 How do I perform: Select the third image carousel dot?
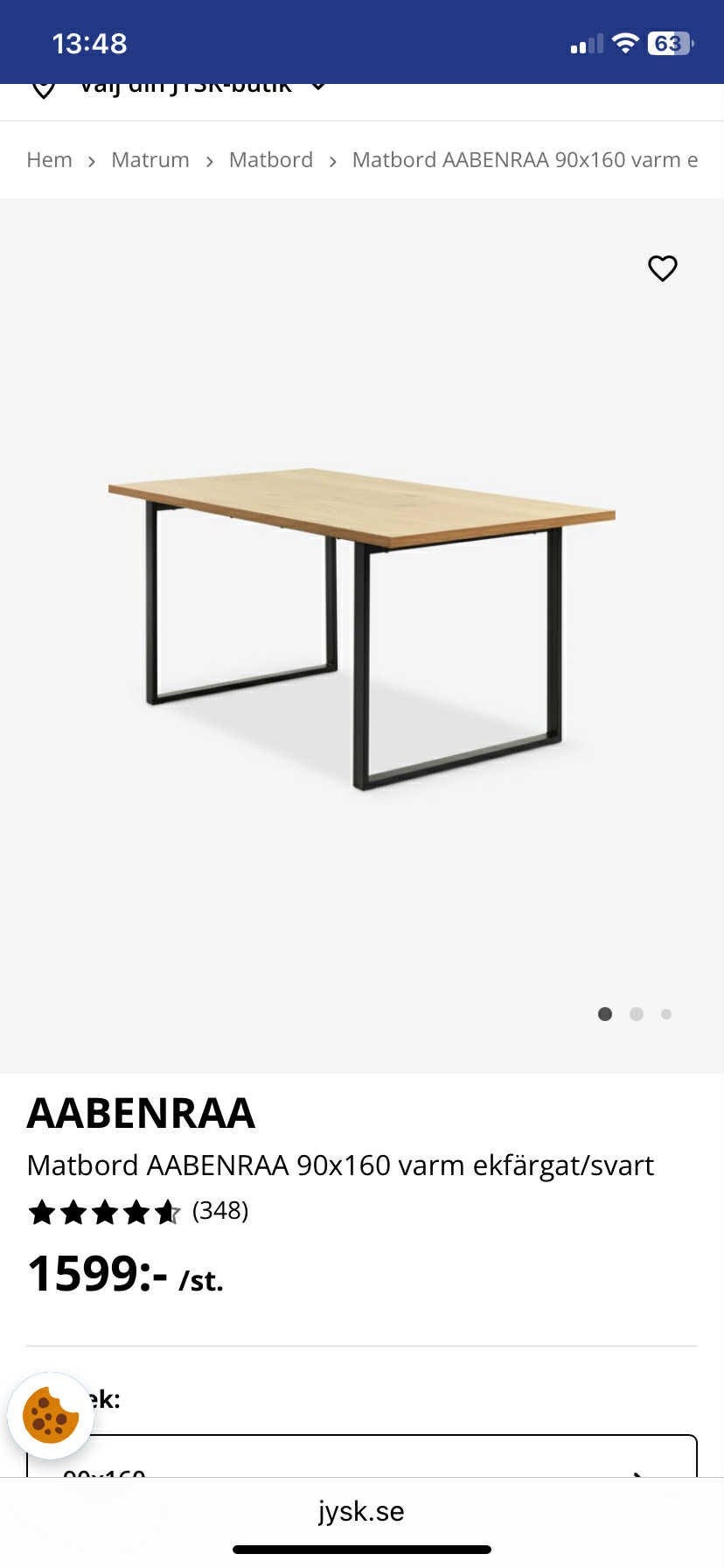pos(665,1014)
